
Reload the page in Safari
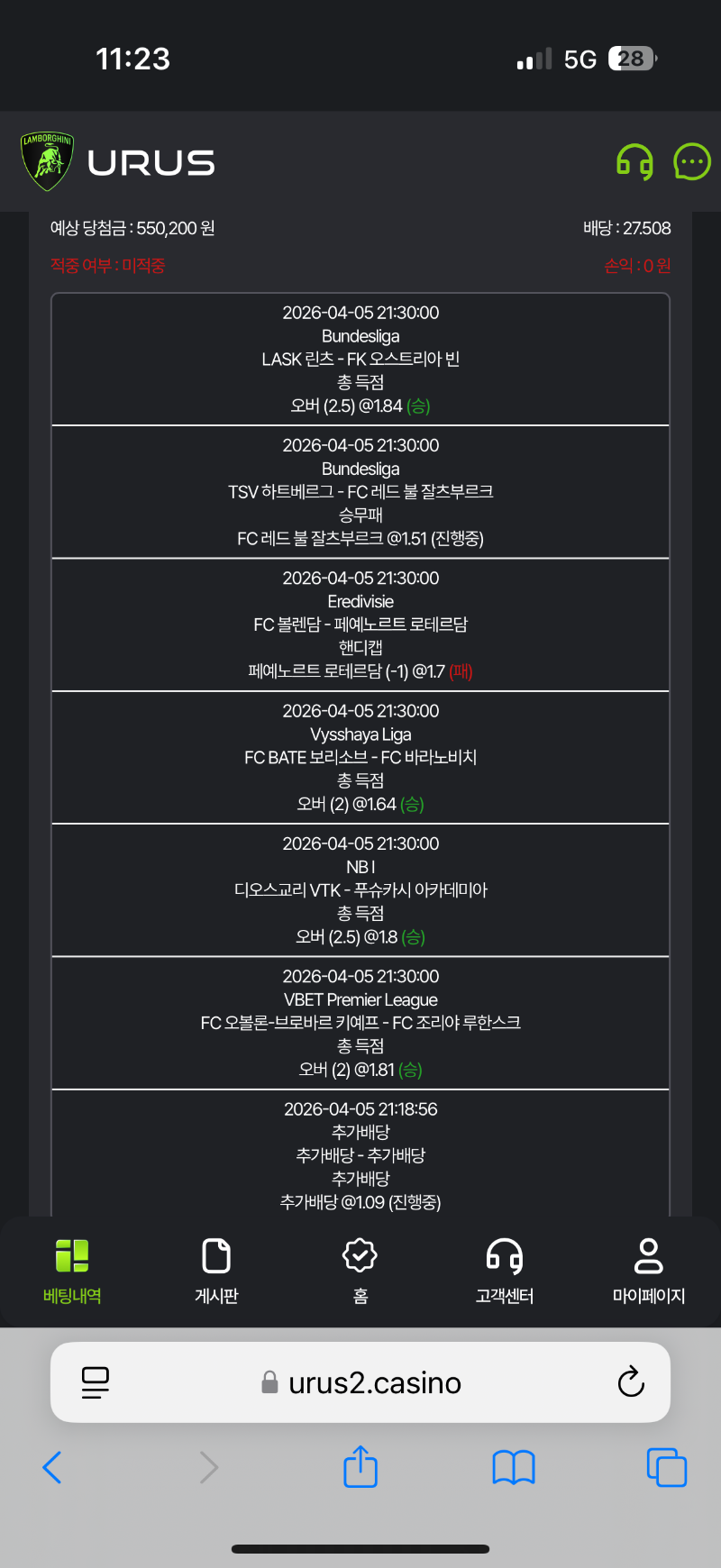tap(631, 1381)
